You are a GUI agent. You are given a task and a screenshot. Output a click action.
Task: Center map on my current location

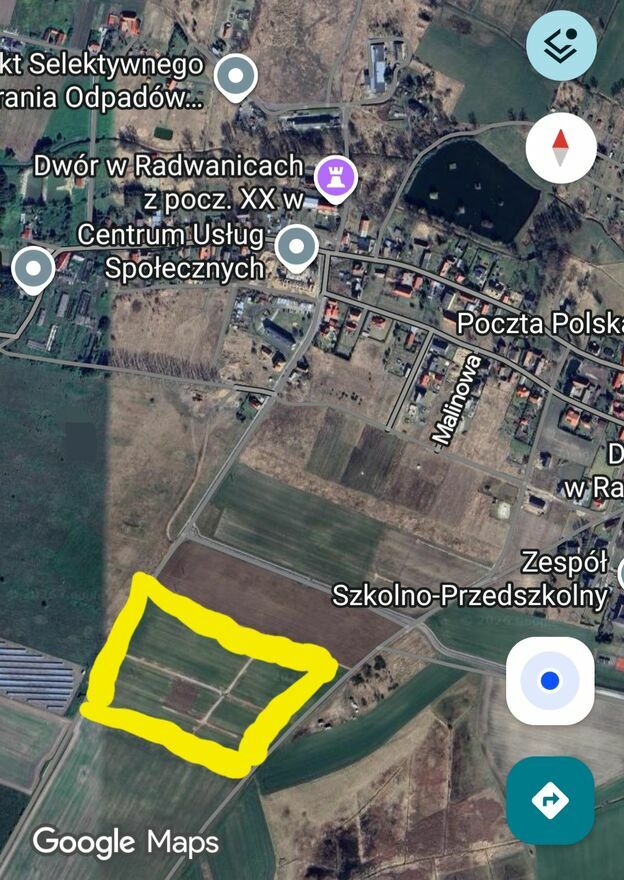click(x=549, y=681)
